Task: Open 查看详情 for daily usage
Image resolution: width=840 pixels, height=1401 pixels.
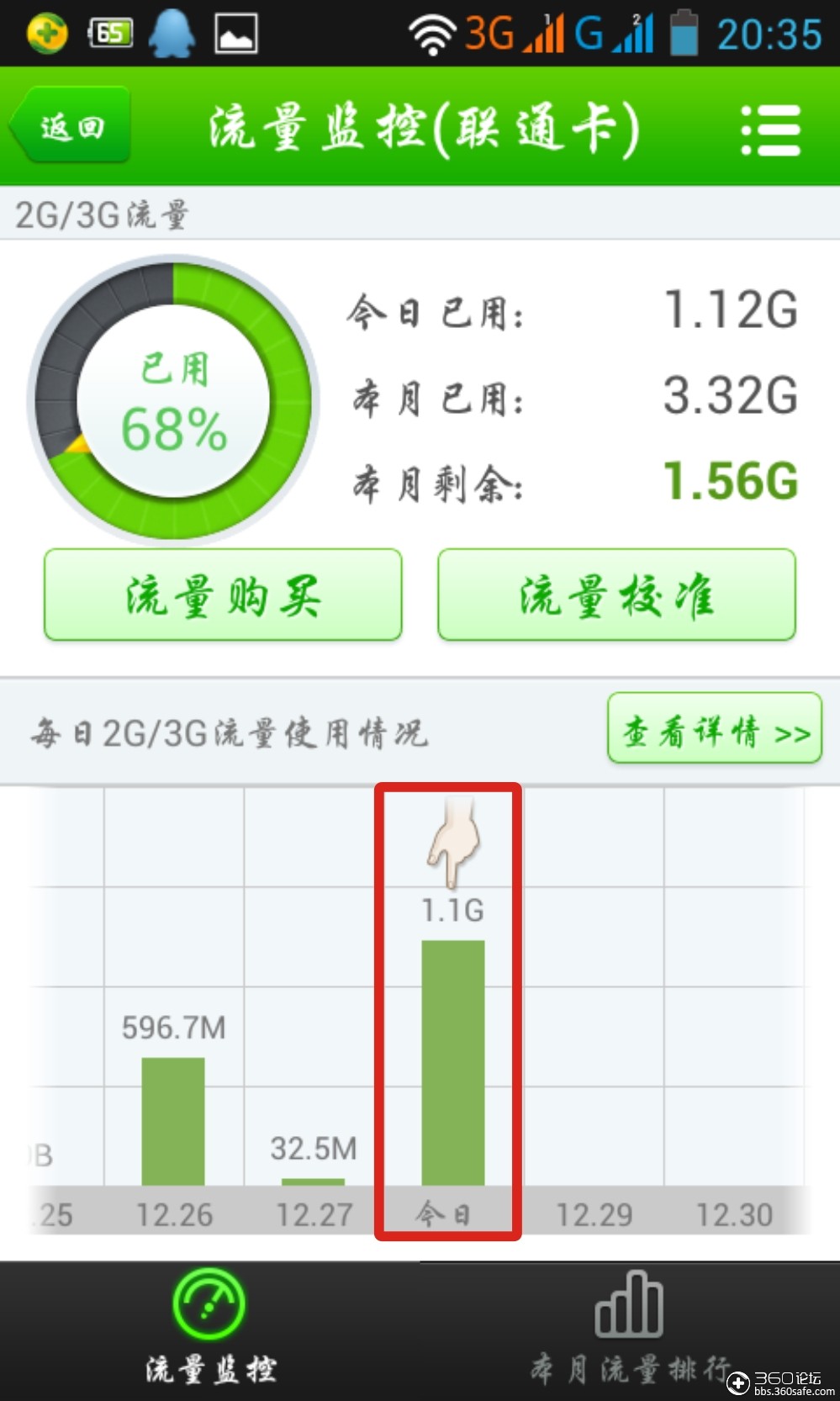Action: (x=714, y=729)
